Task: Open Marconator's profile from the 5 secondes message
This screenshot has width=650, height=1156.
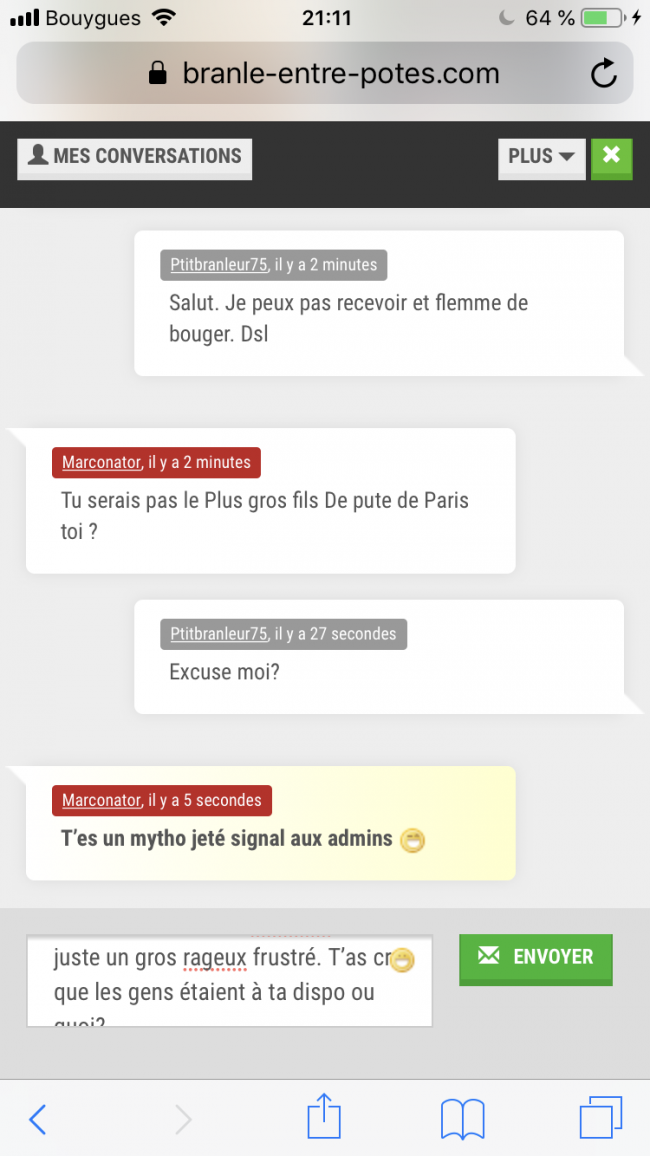Action: click(101, 800)
